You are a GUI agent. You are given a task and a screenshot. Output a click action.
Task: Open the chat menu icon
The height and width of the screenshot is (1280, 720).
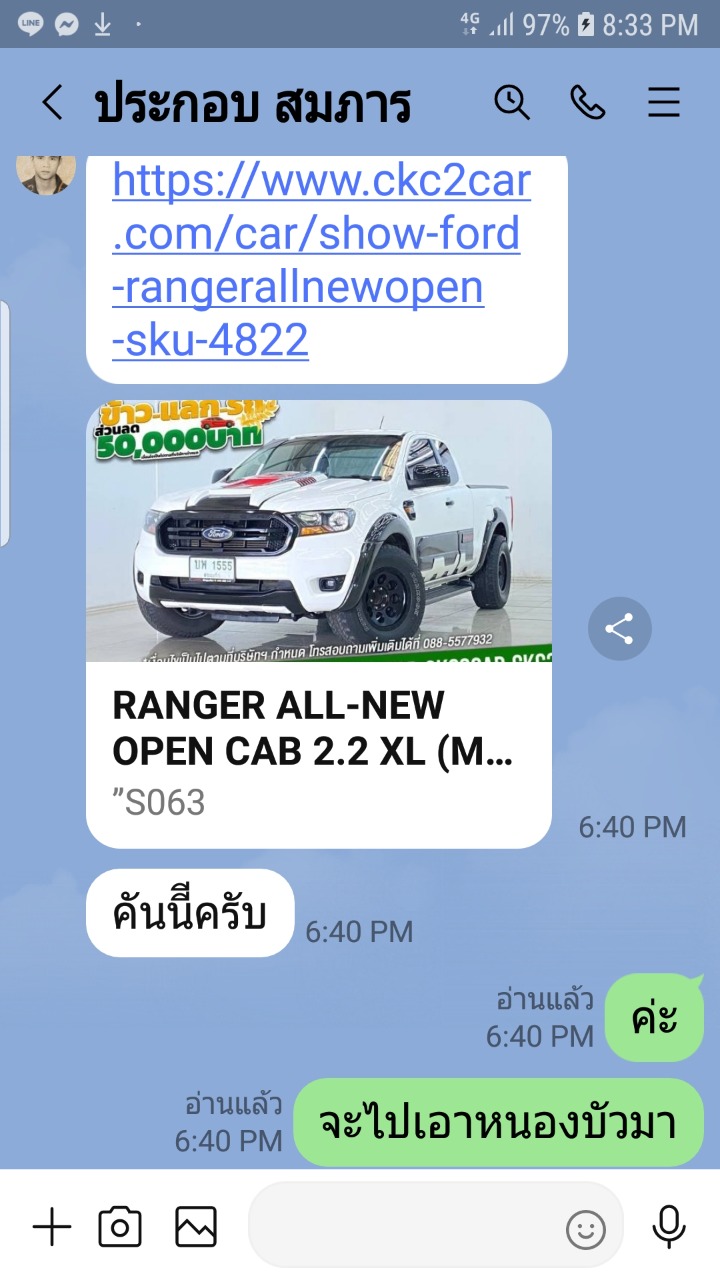[664, 103]
